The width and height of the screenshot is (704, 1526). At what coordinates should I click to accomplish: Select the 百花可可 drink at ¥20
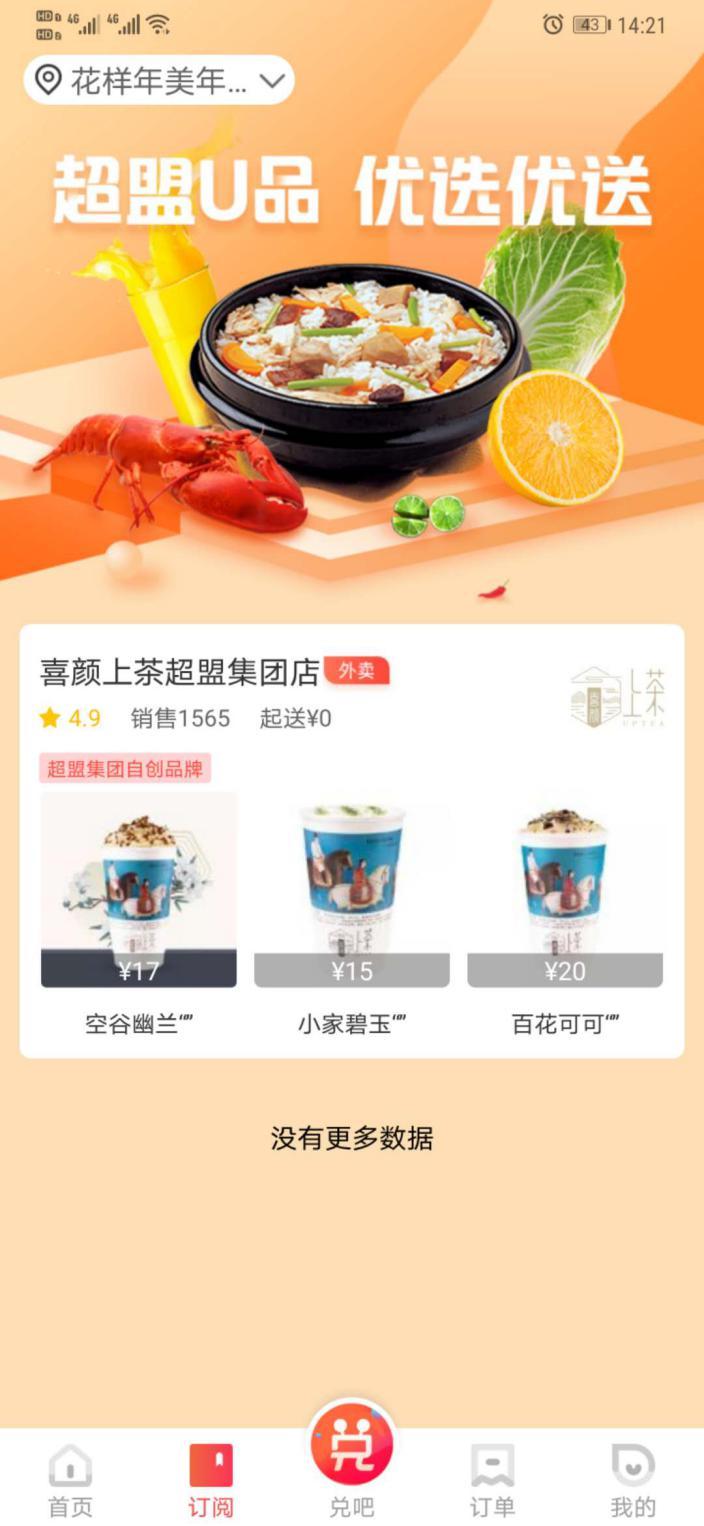click(565, 890)
